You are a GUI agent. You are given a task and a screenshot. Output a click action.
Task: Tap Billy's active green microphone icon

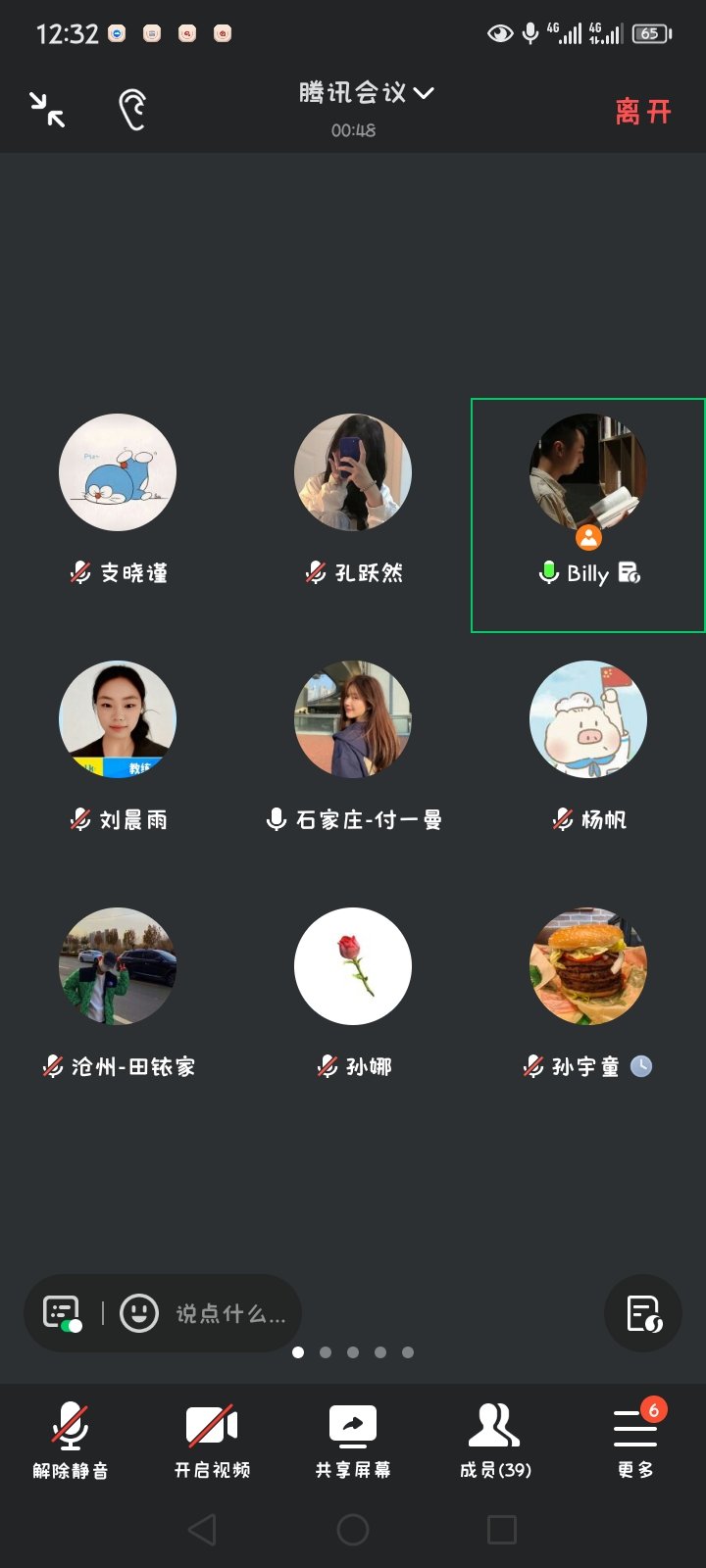click(x=549, y=574)
